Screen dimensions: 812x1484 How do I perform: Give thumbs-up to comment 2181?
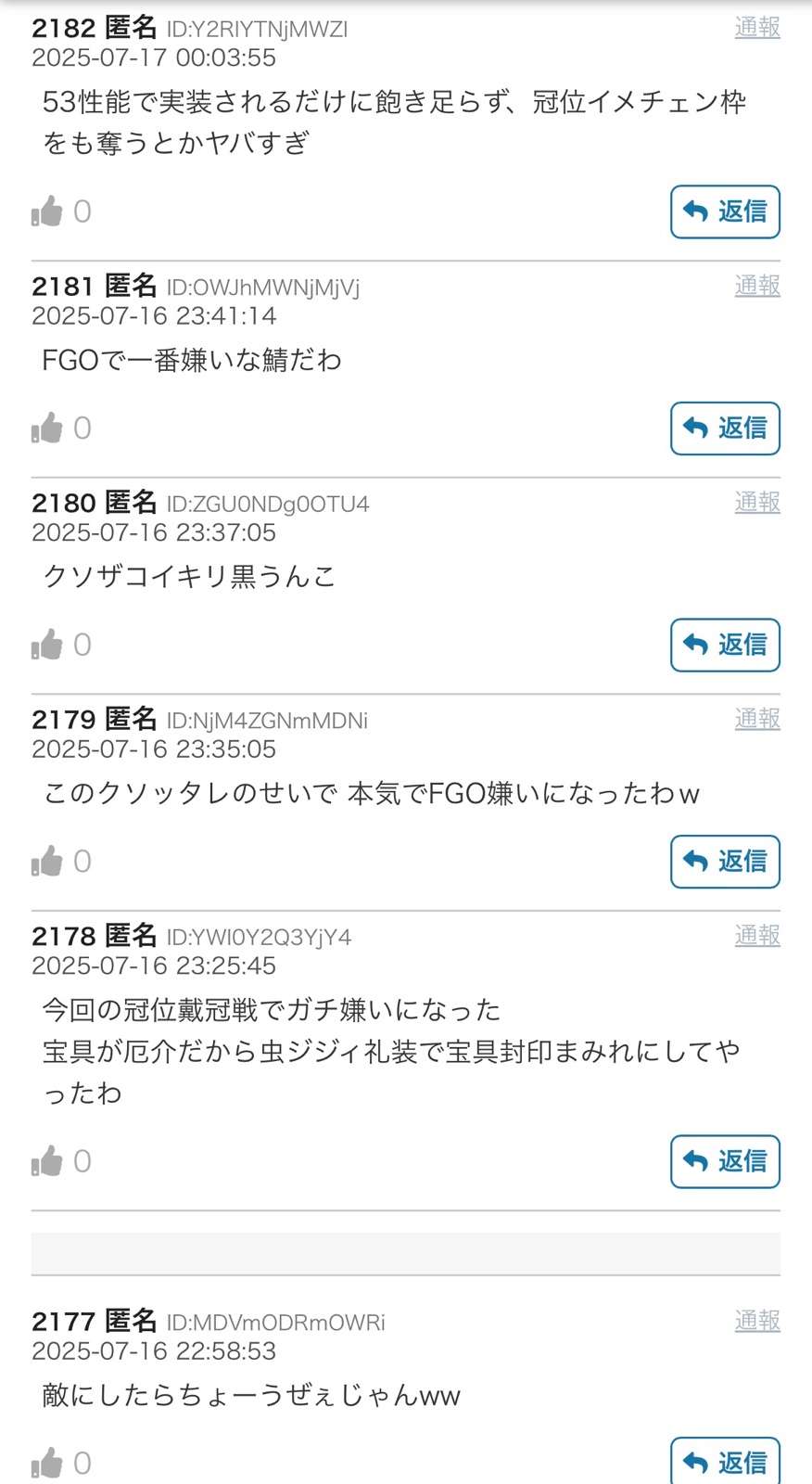pyautogui.click(x=47, y=429)
